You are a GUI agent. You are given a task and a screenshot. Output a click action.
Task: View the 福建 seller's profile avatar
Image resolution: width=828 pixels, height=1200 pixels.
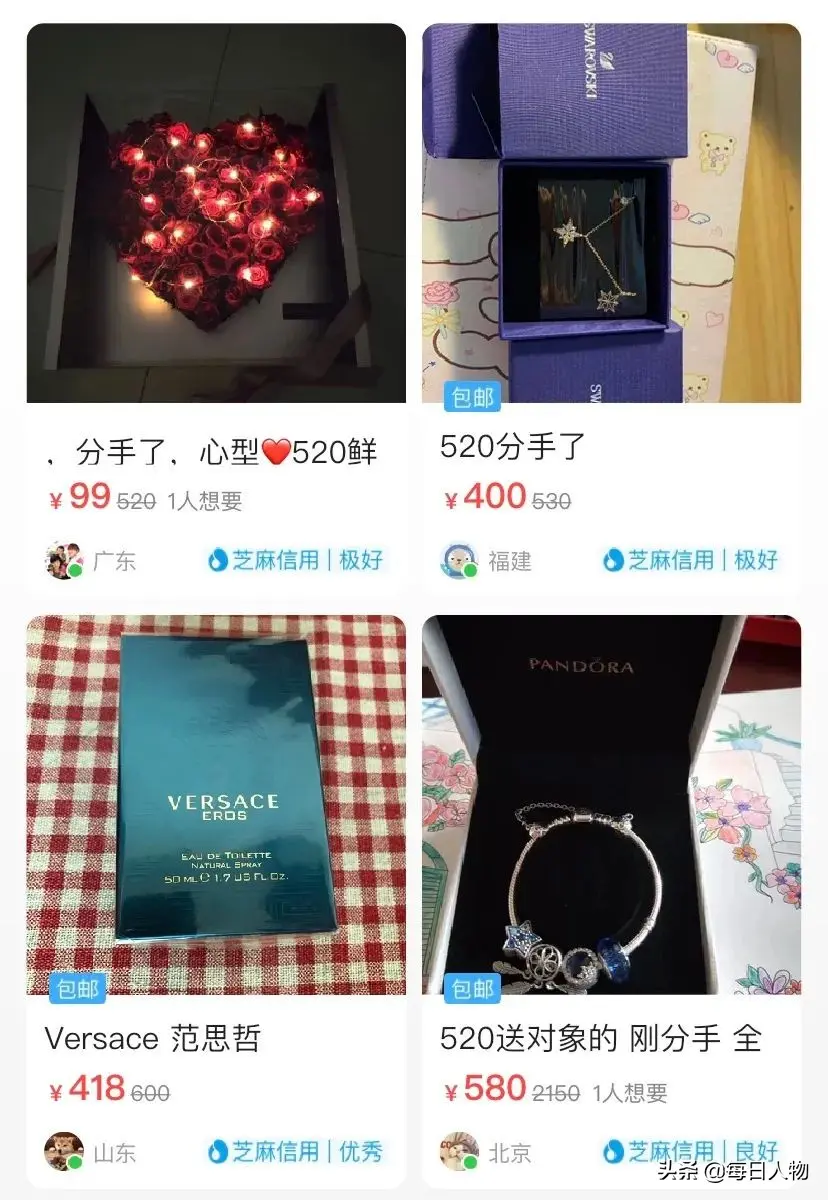460,560
